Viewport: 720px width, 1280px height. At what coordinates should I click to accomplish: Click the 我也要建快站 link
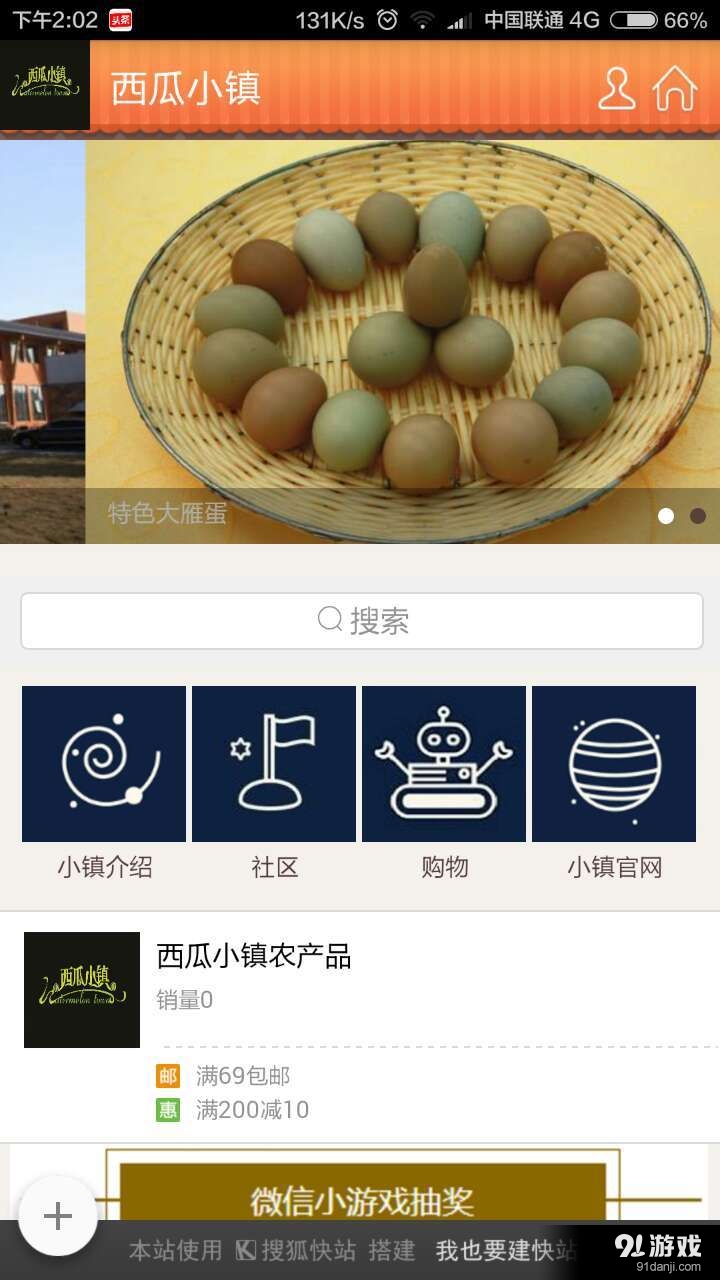[505, 1250]
